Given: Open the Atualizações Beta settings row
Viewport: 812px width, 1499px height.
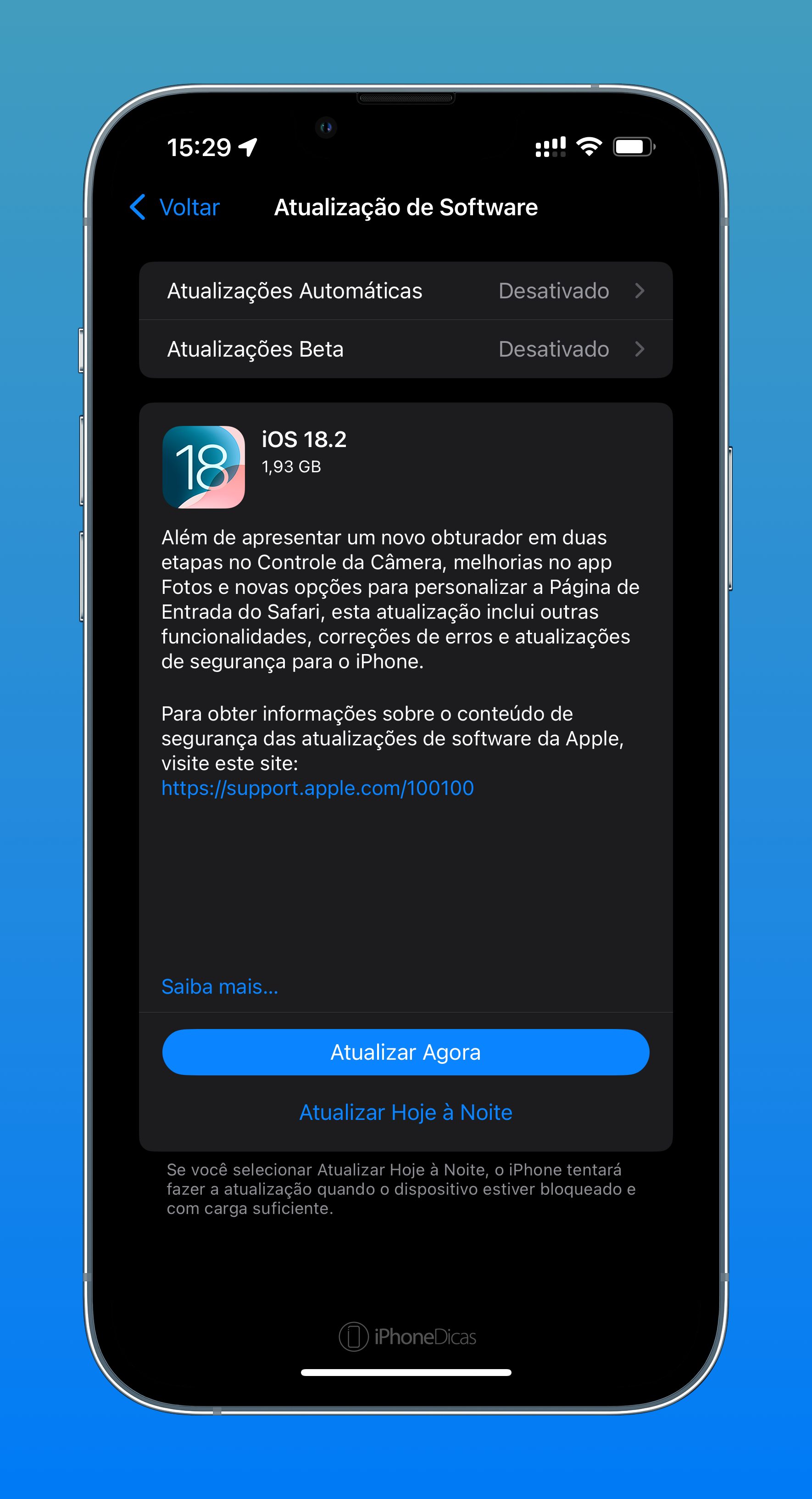Looking at the screenshot, I should [x=406, y=349].
